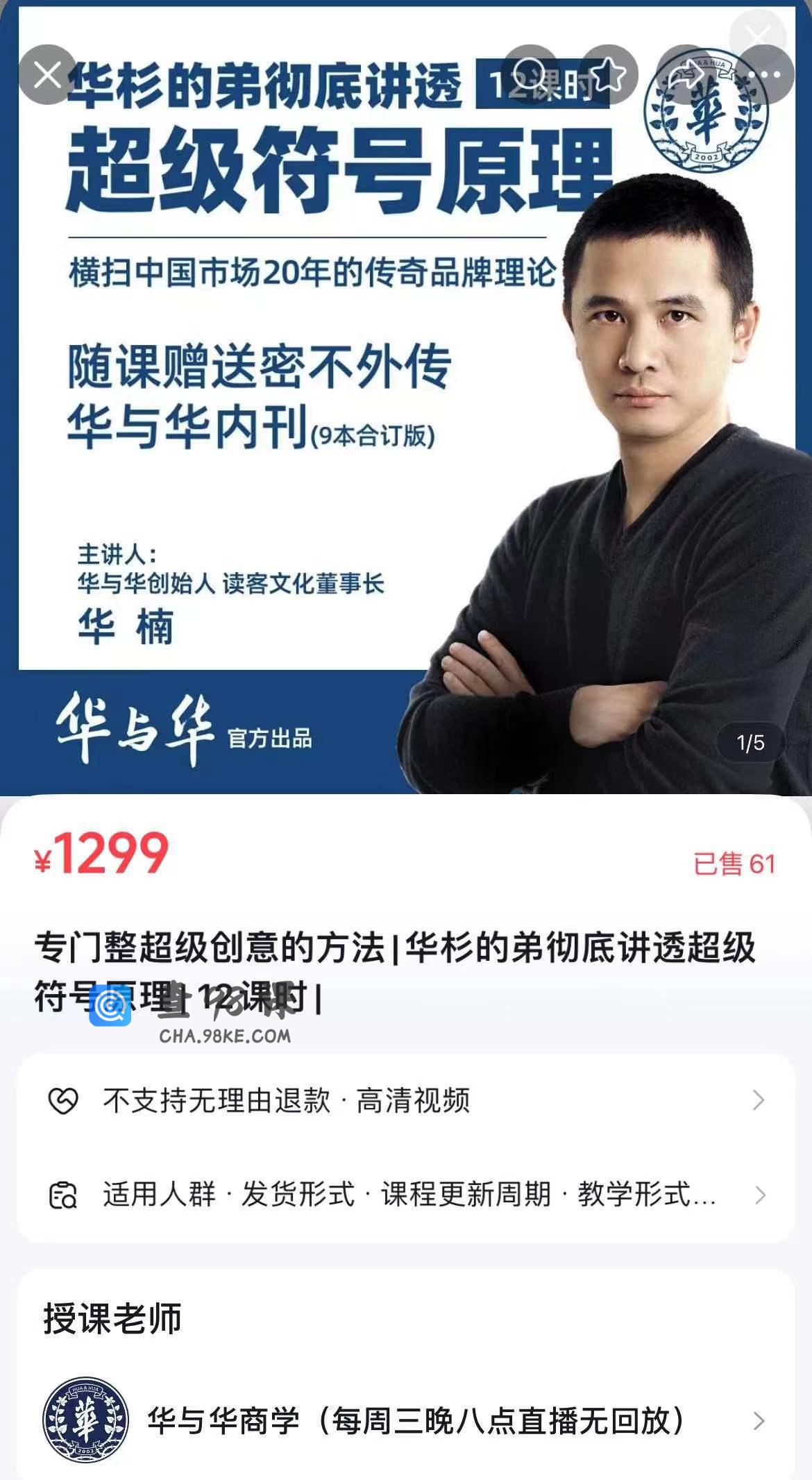The height and width of the screenshot is (1480, 812).
Task: Close the course detail page
Action: tap(47, 74)
